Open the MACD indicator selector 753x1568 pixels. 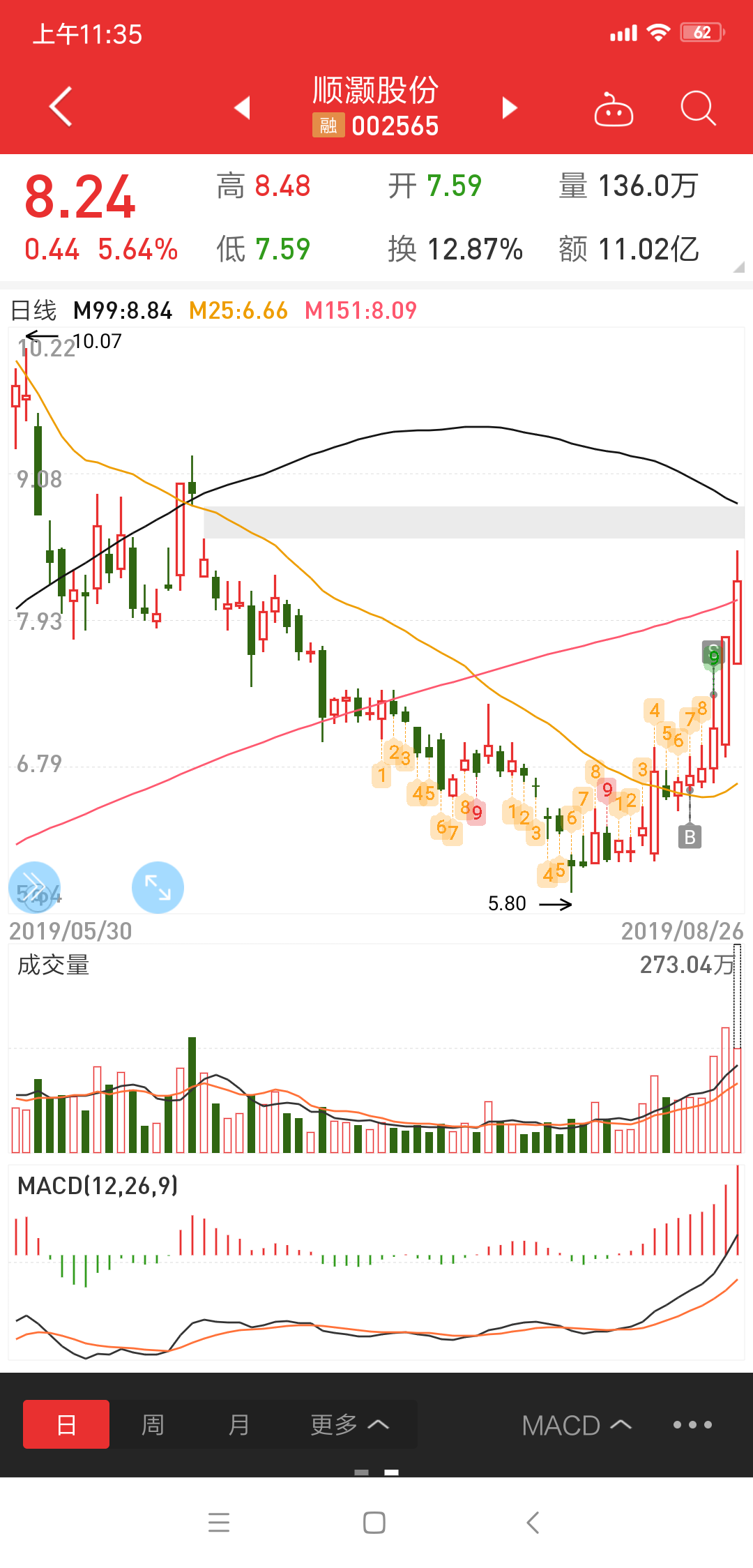point(577,1425)
